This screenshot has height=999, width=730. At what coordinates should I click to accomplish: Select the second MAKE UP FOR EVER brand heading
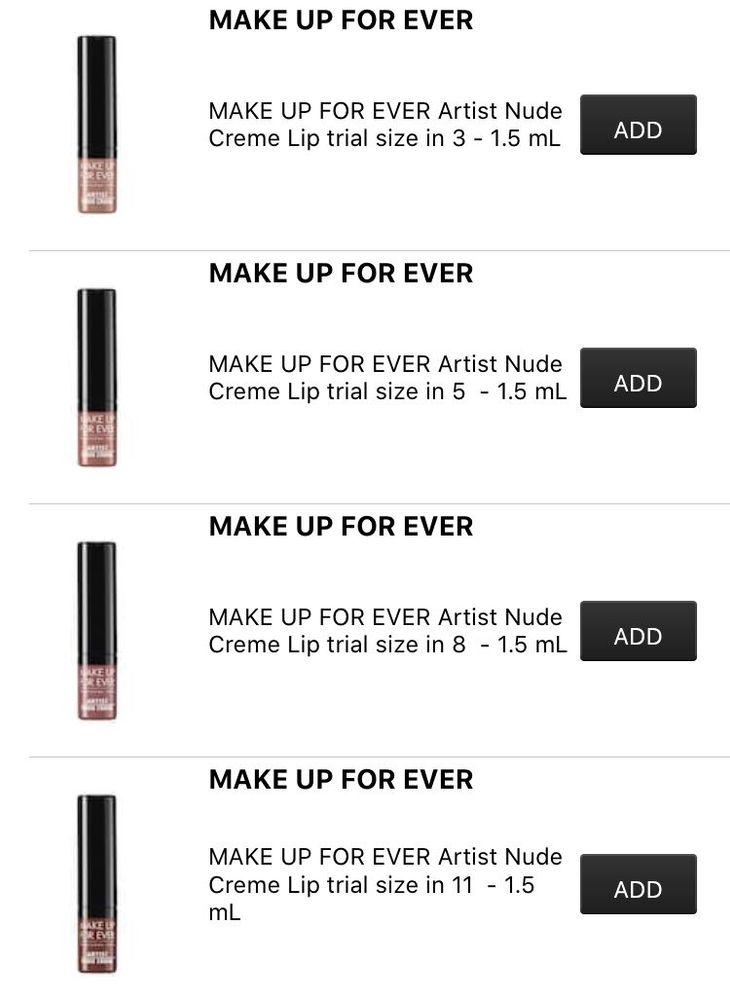[x=340, y=272]
